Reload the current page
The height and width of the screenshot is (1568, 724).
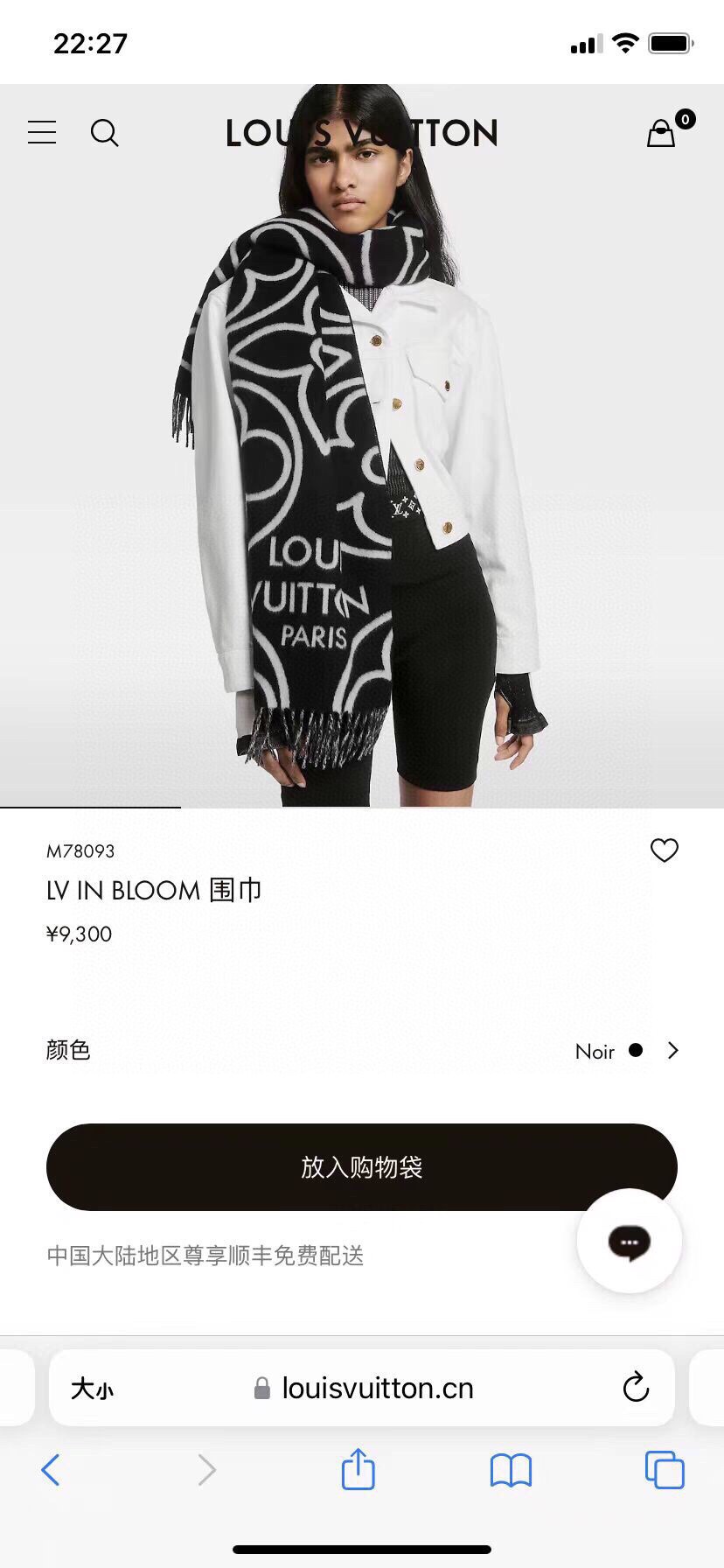pyautogui.click(x=636, y=1388)
